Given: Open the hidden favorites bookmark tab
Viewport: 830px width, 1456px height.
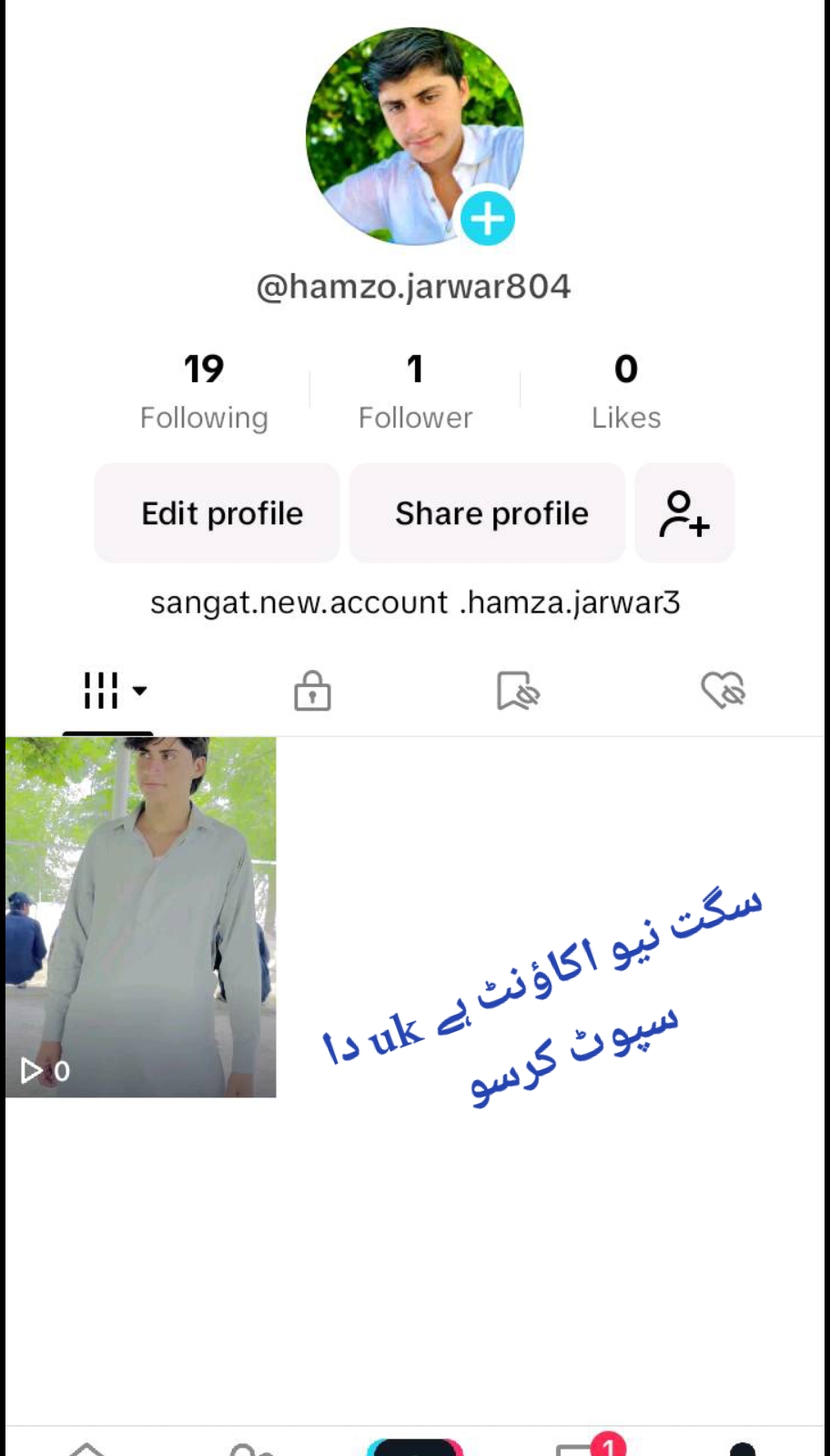Looking at the screenshot, I should [x=518, y=691].
